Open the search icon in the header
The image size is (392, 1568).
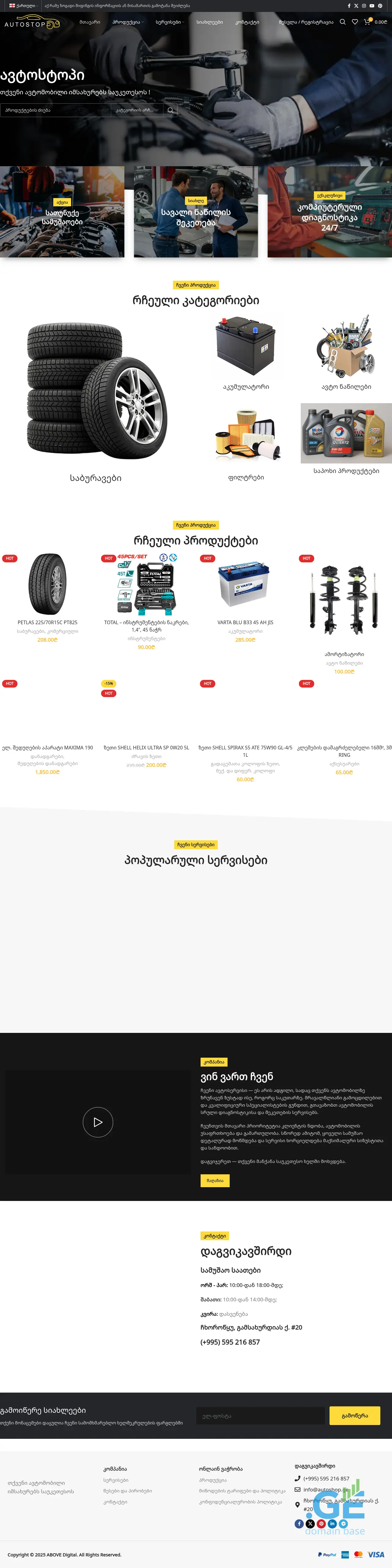coord(343,22)
